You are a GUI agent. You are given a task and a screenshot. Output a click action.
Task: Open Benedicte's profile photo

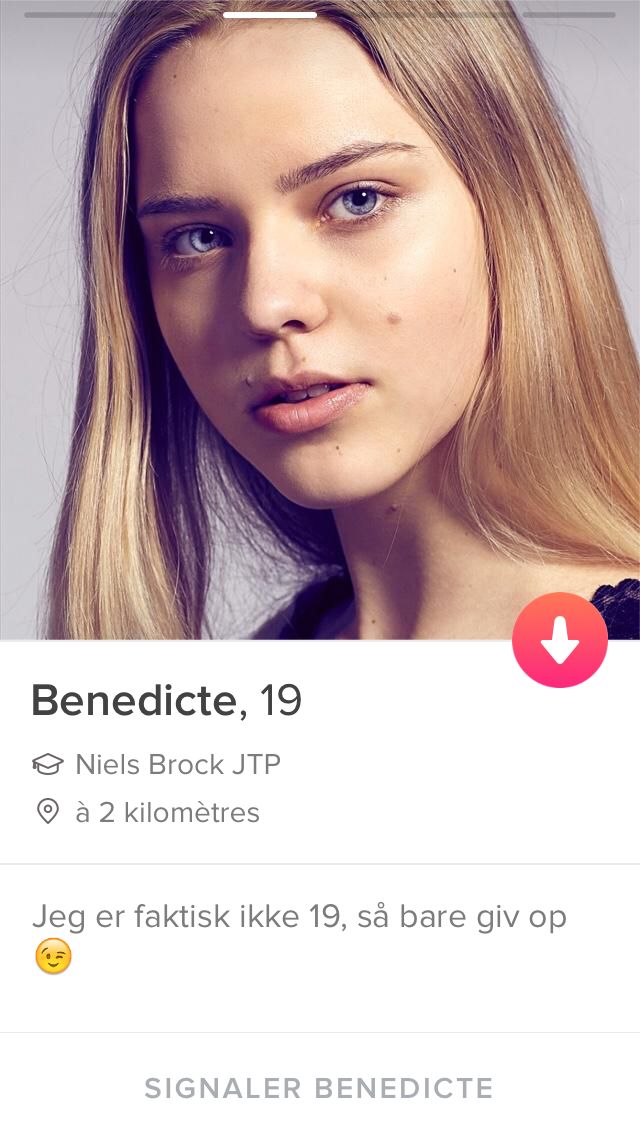[320, 320]
